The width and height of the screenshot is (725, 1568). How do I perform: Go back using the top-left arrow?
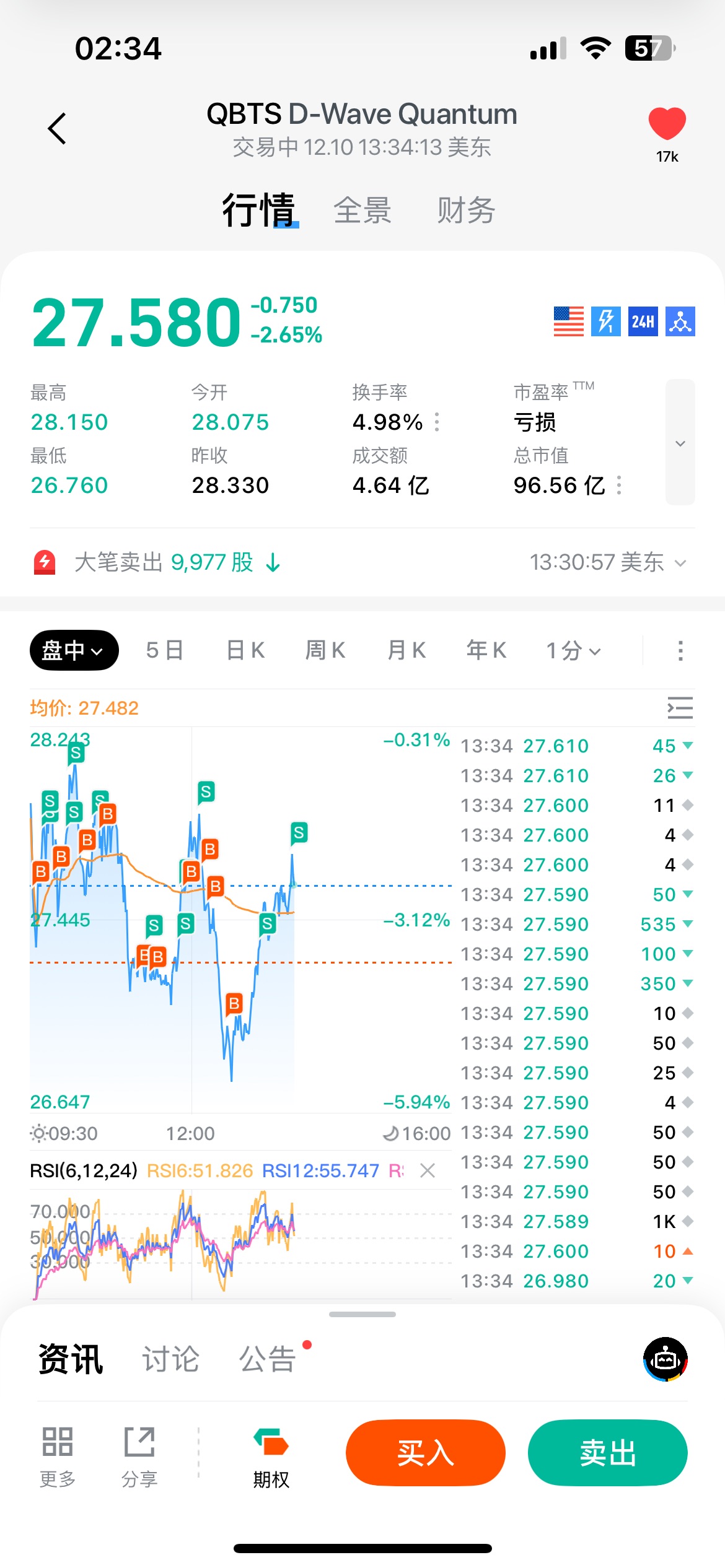click(57, 129)
